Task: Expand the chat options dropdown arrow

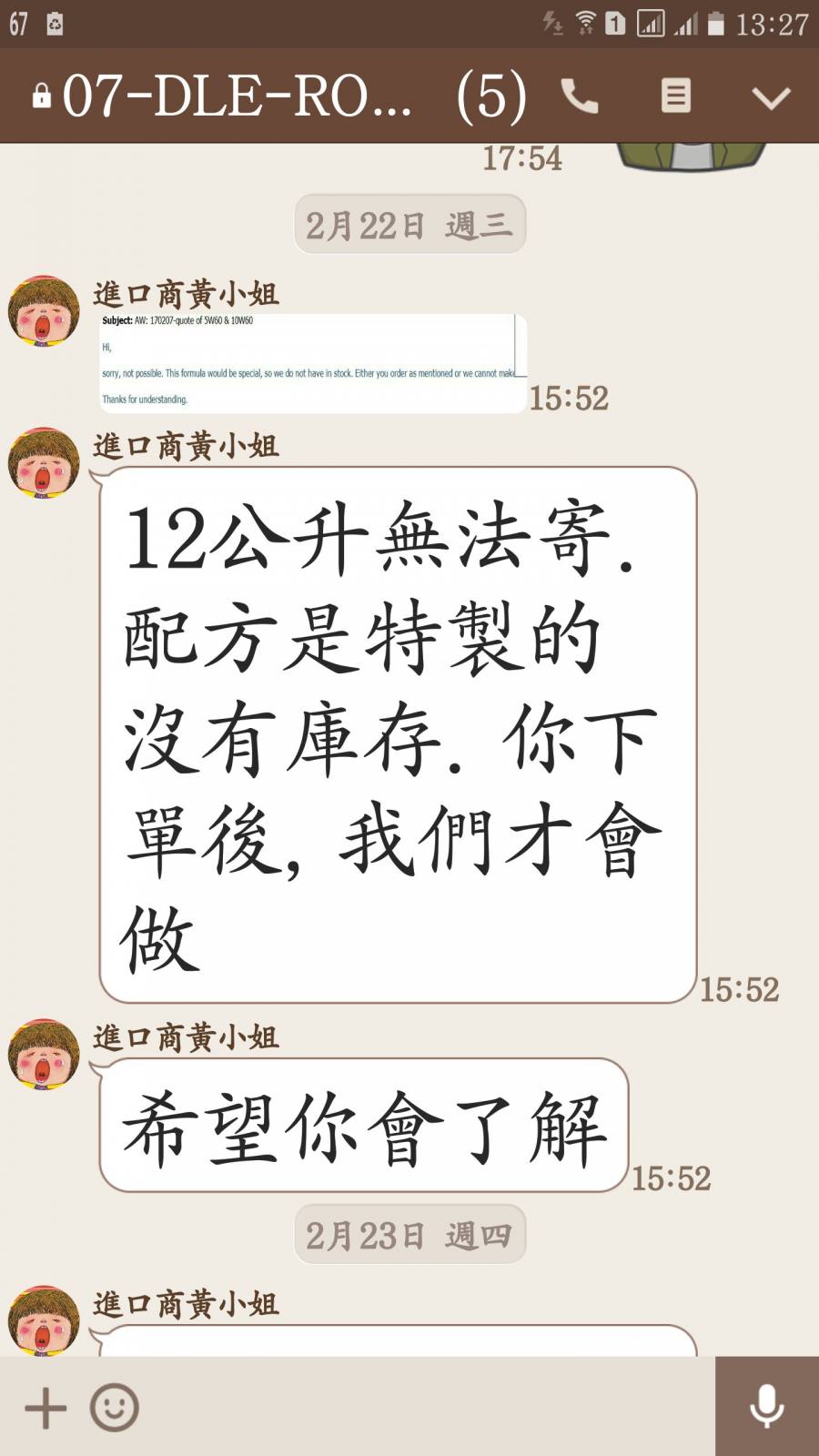Action: tap(771, 97)
